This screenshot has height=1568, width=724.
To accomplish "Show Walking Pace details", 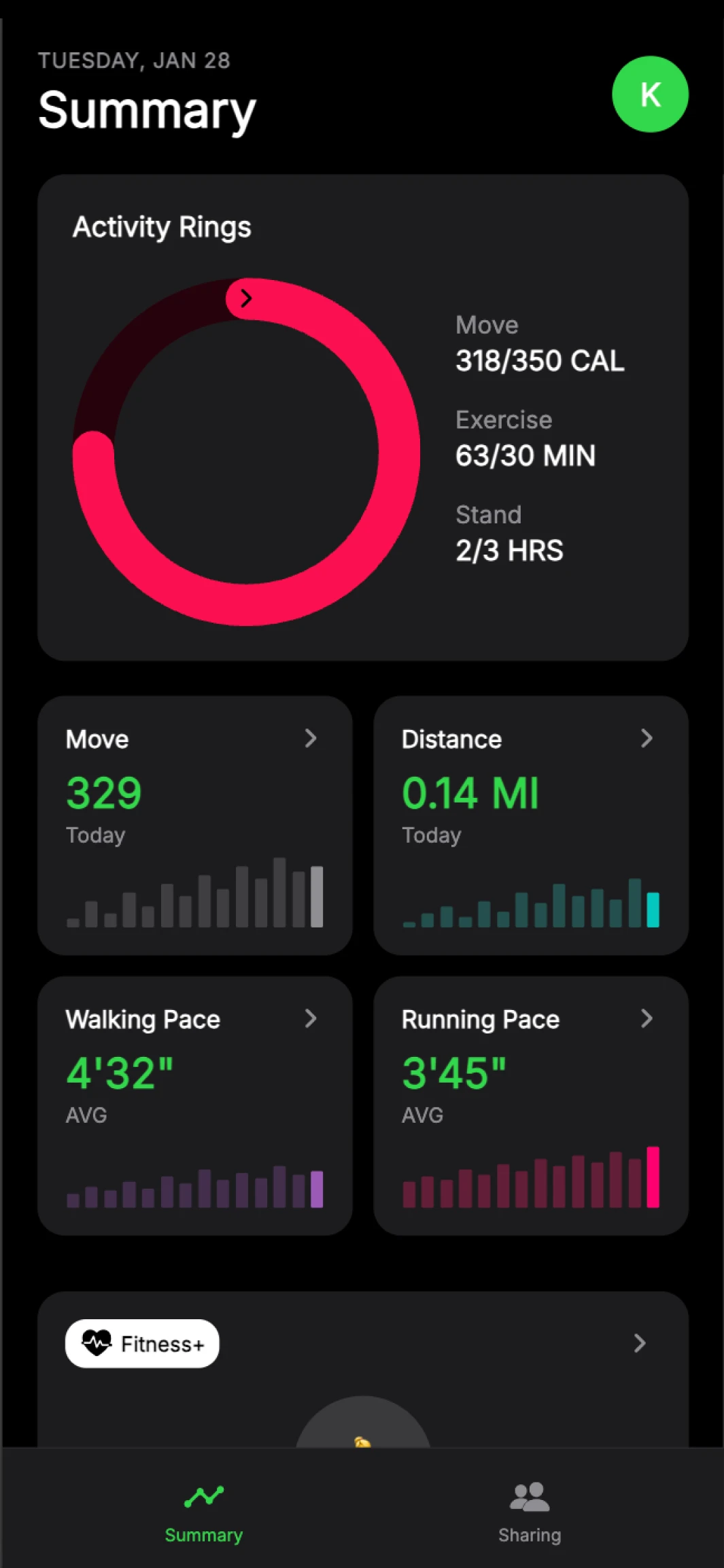I will 194,1105.
